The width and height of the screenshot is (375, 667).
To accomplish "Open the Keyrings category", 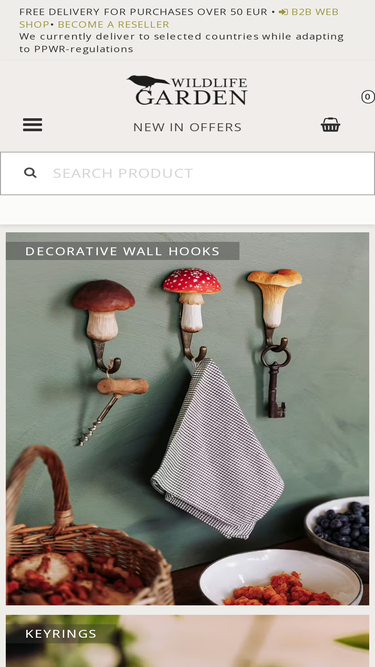I will [x=188, y=641].
